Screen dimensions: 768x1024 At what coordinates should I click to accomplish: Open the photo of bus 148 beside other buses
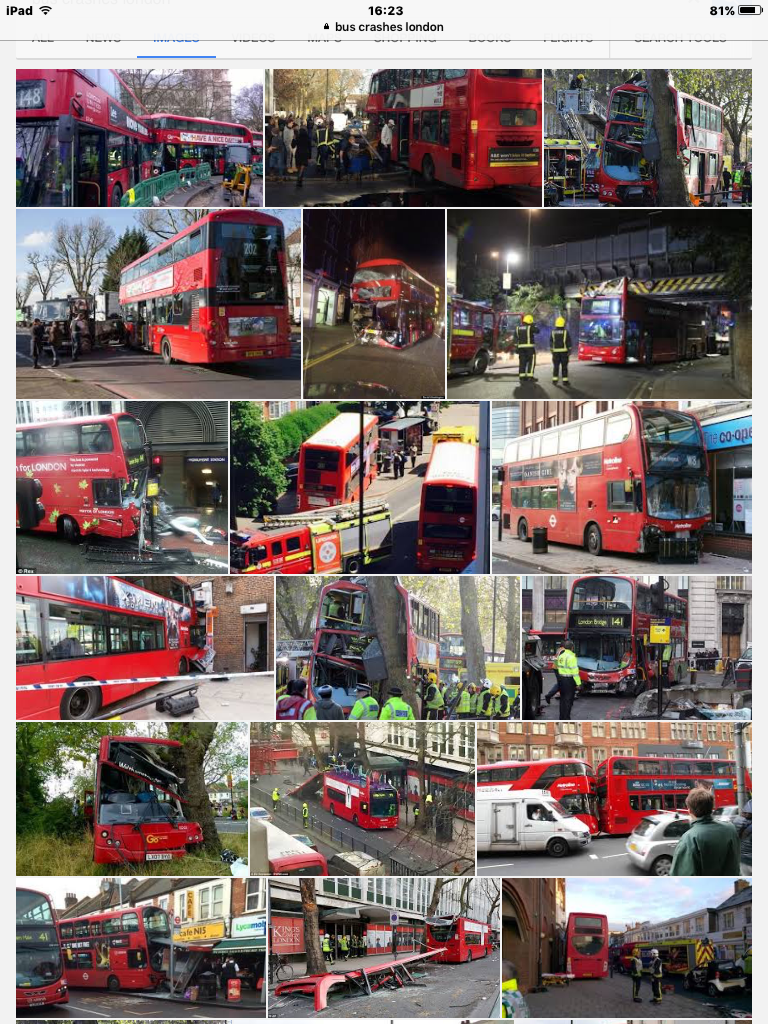pyautogui.click(x=139, y=137)
